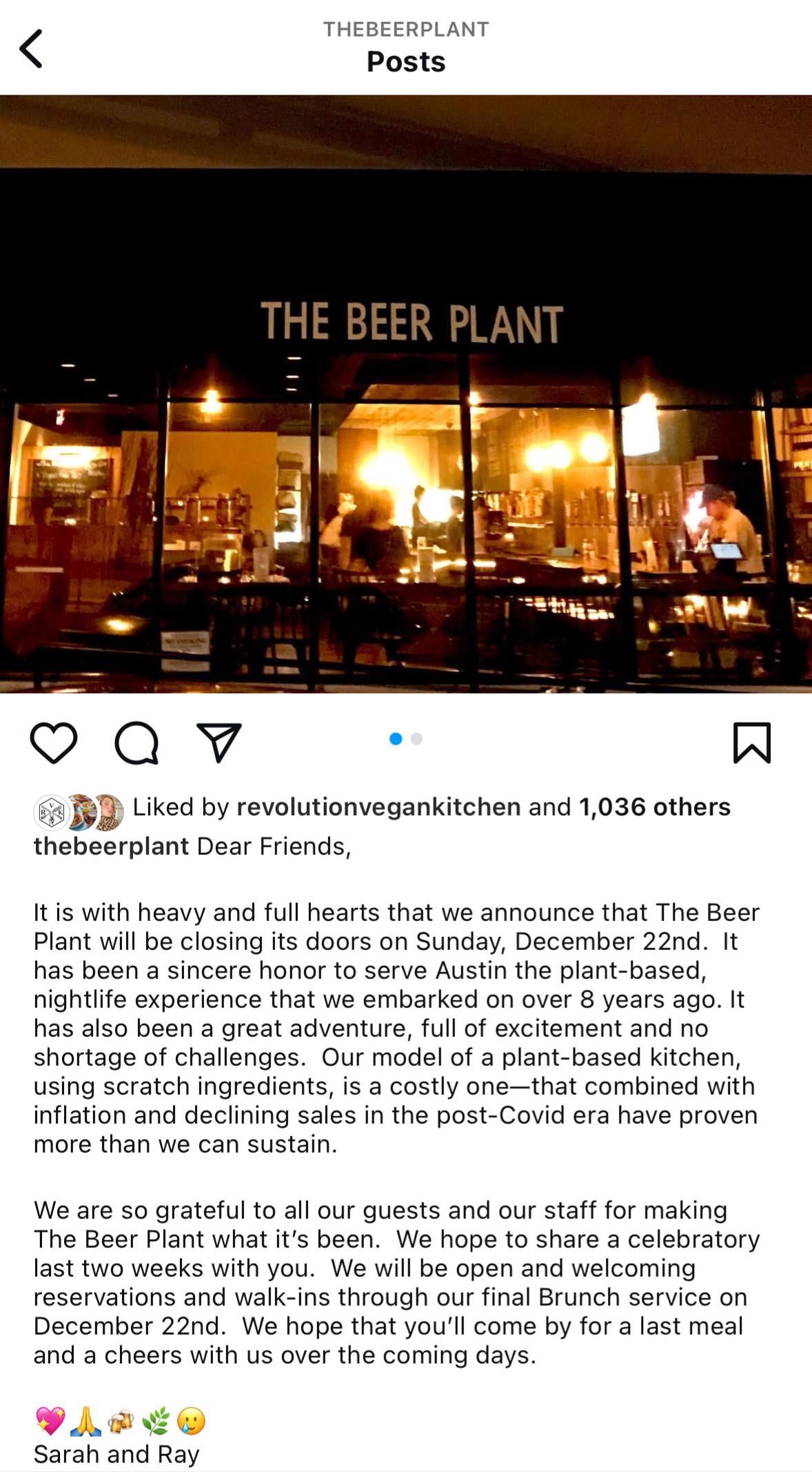
Task: Open the thebeerplant username in the caption
Action: 111,846
